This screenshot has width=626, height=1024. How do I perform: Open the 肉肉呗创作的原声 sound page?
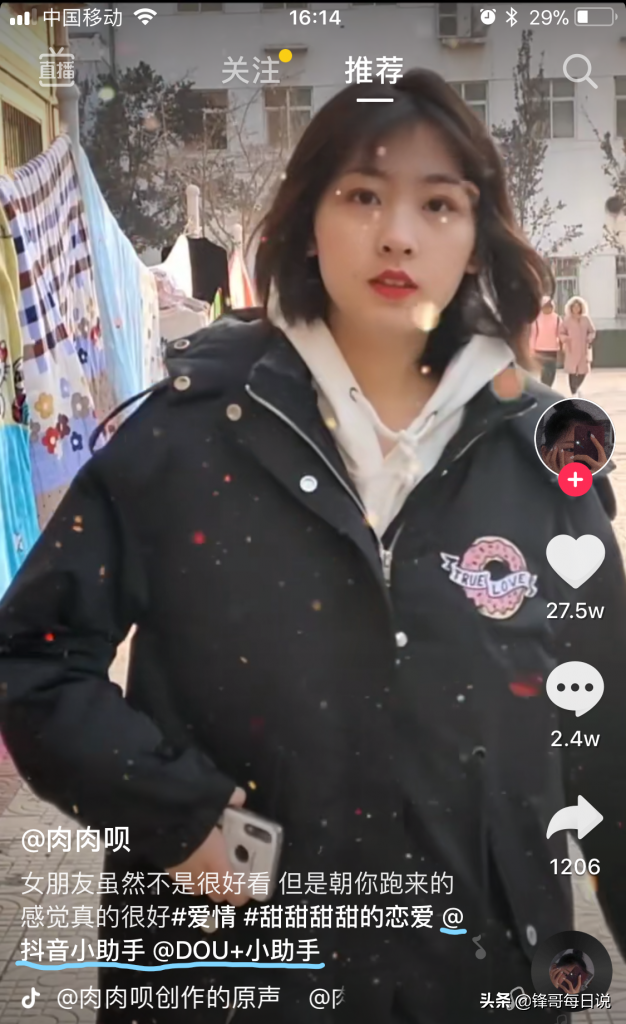(168, 996)
